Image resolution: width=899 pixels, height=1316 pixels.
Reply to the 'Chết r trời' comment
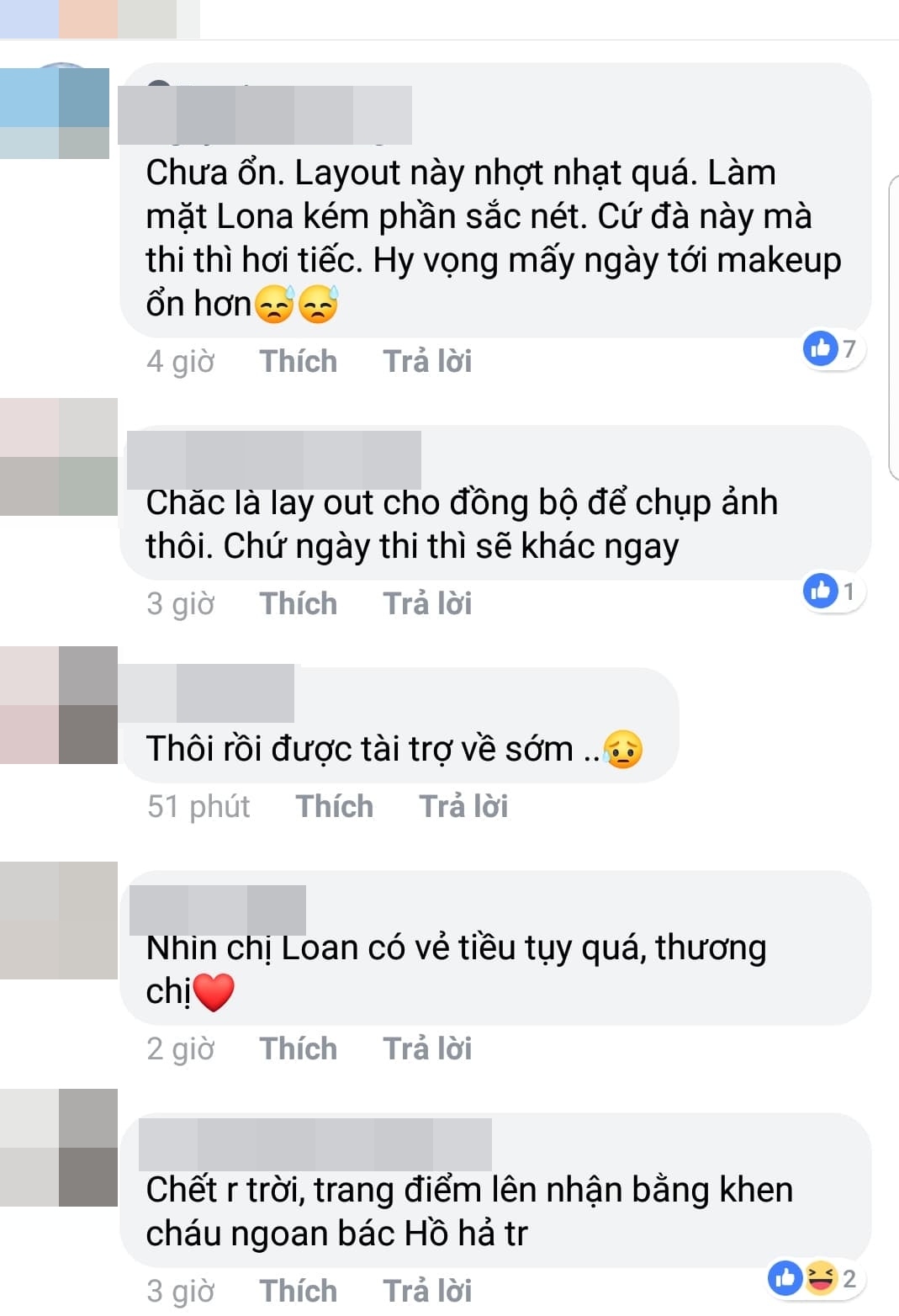click(427, 1290)
